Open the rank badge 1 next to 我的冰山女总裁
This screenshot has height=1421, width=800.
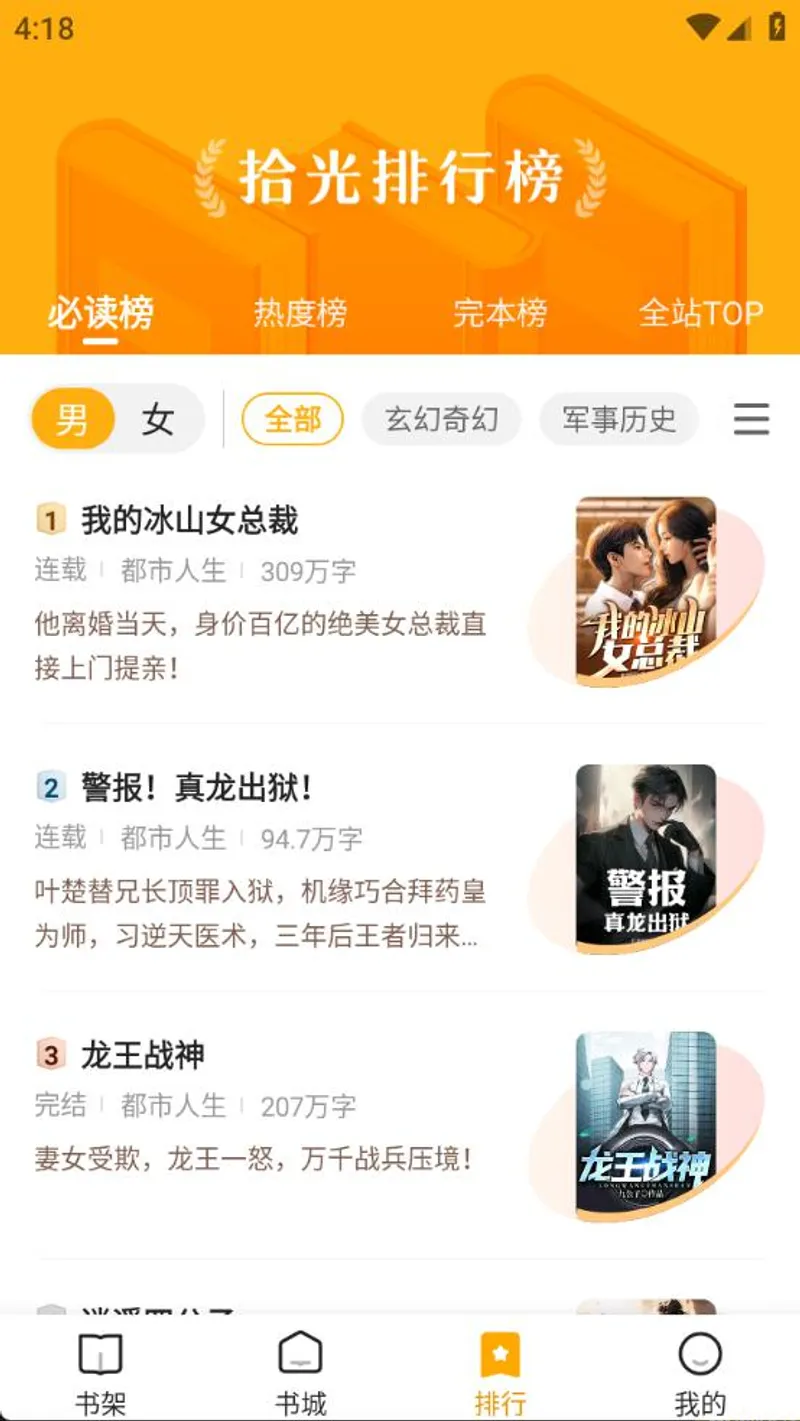(x=48, y=521)
